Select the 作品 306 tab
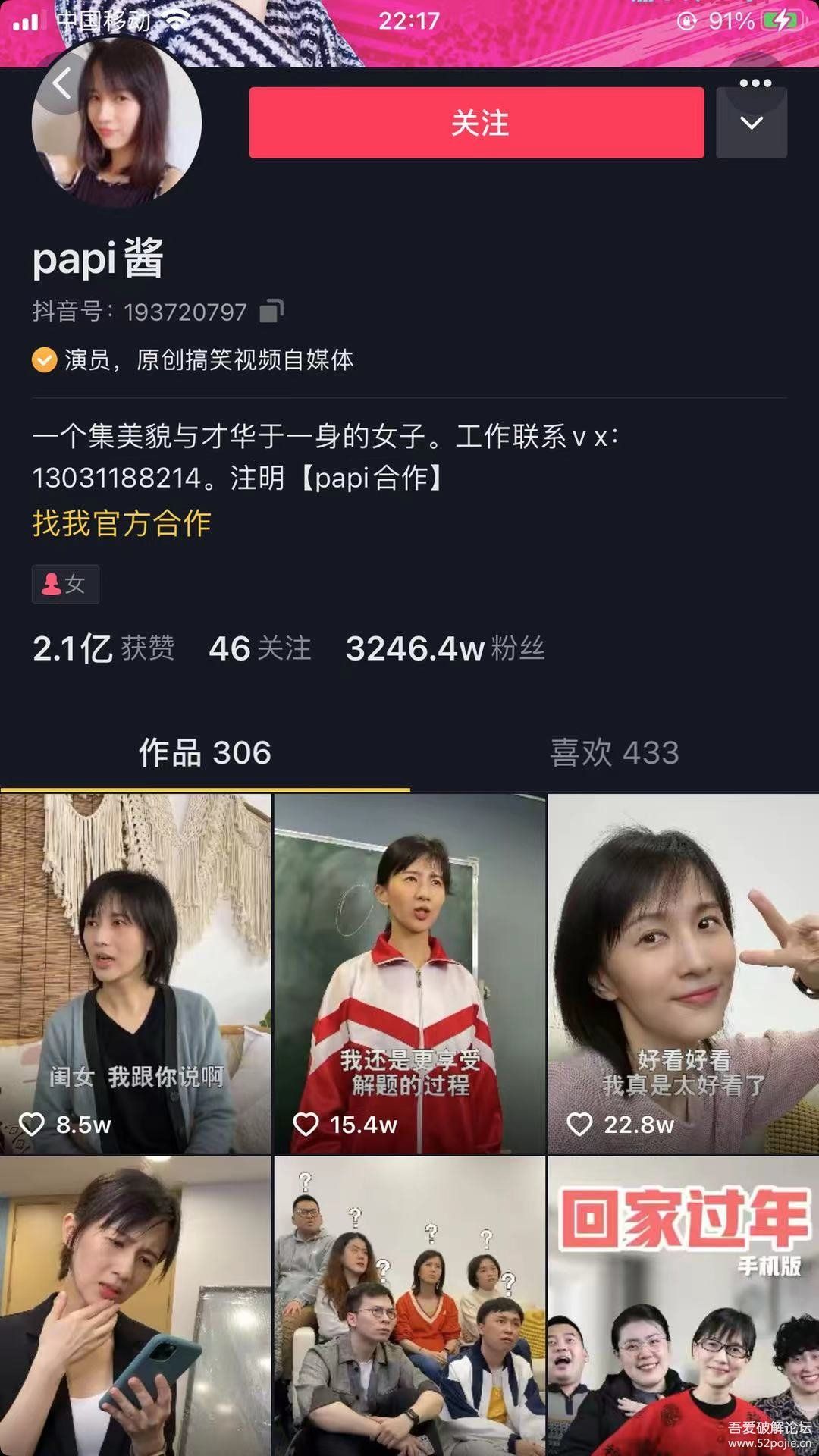This screenshot has height=1456, width=819. point(205,752)
